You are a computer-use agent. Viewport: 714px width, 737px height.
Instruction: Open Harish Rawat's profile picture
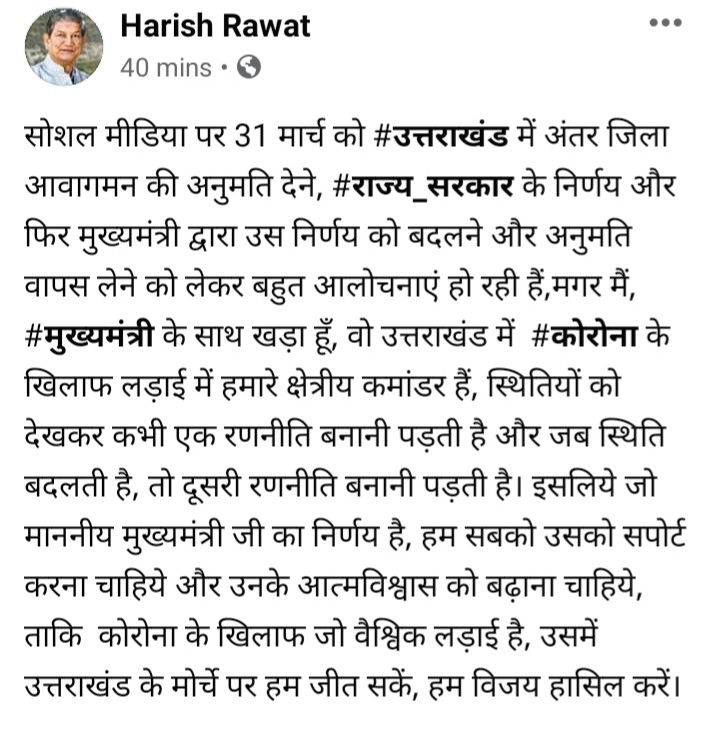(64, 47)
